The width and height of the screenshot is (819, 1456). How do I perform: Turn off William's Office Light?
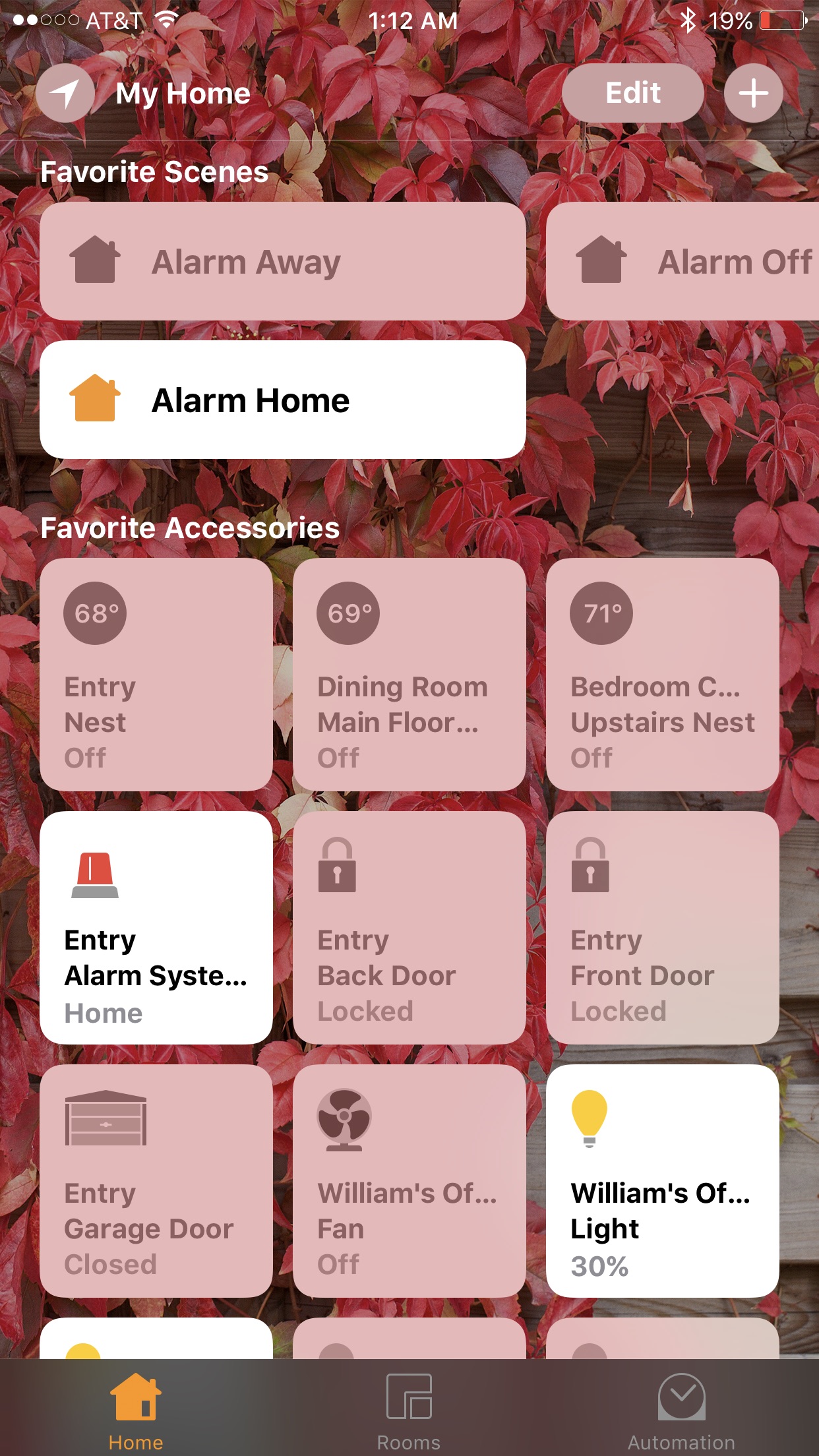[x=663, y=1181]
